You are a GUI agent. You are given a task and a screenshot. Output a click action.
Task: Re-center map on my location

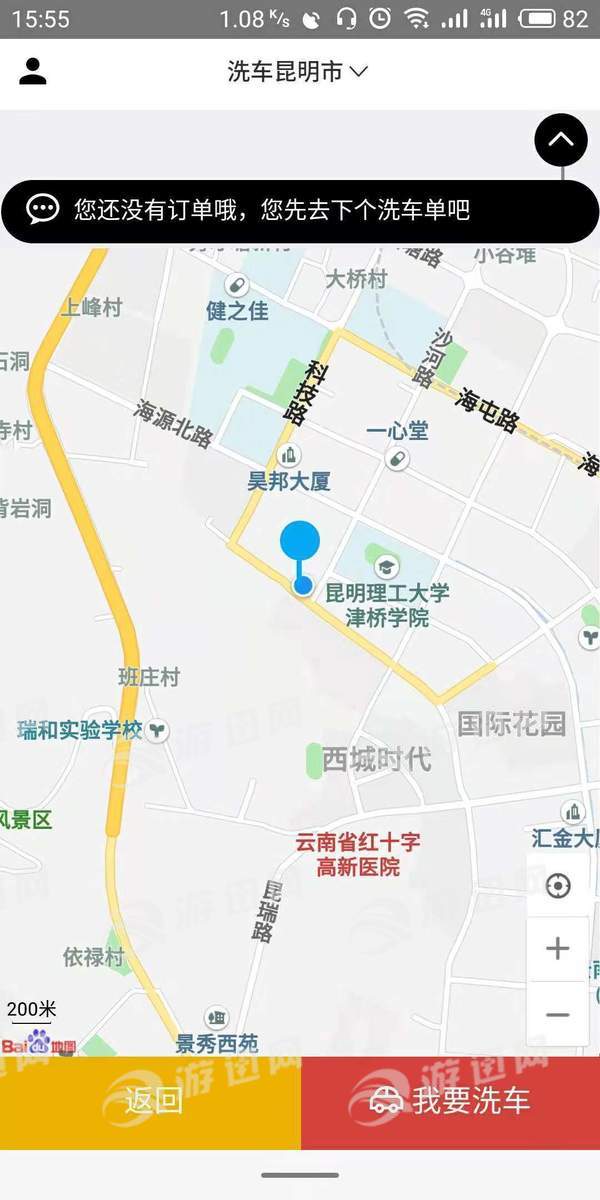(x=558, y=886)
